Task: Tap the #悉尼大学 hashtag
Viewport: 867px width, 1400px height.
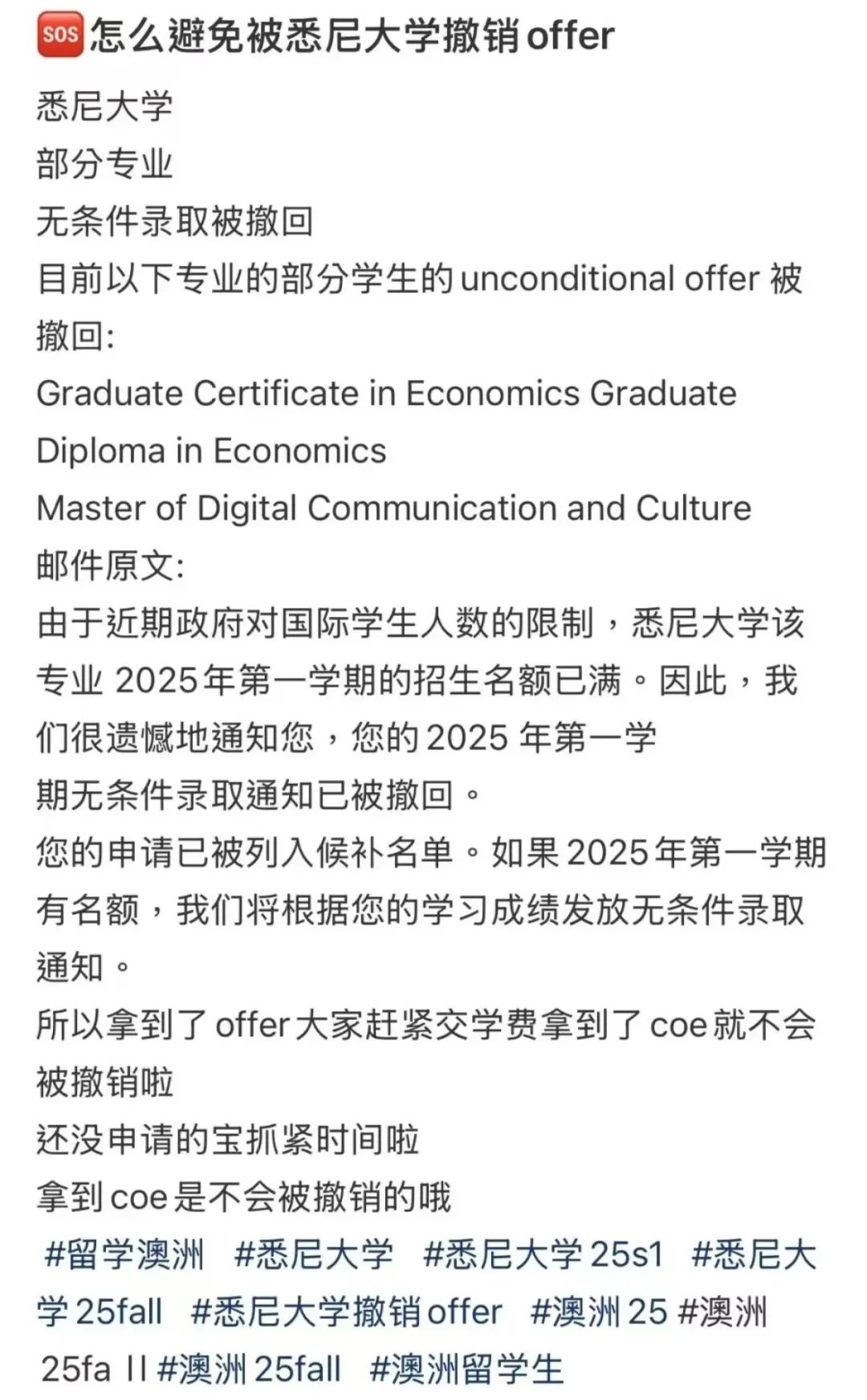Action: click(x=313, y=1254)
